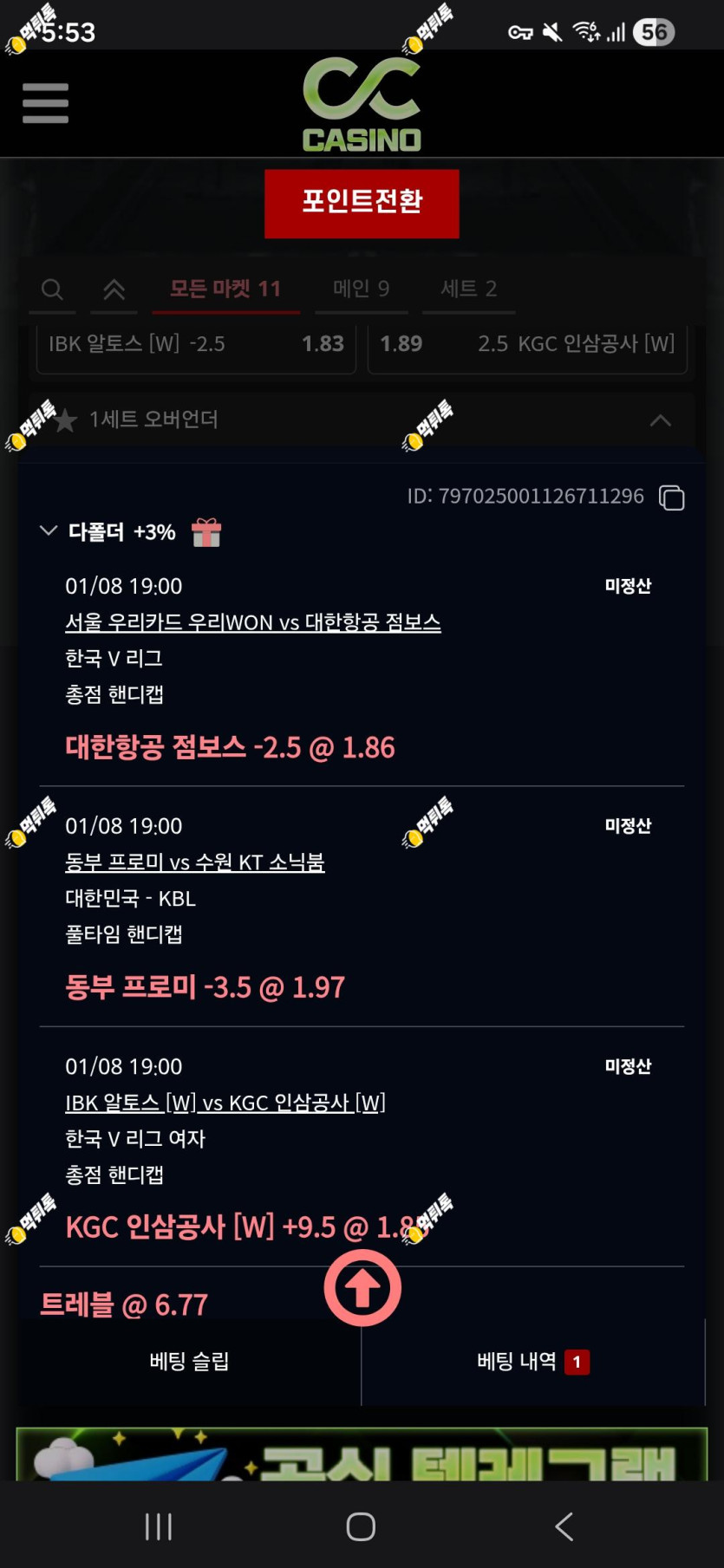724x1568 pixels.
Task: Favorite the 1세트 오버언더 market star
Action: point(65,420)
